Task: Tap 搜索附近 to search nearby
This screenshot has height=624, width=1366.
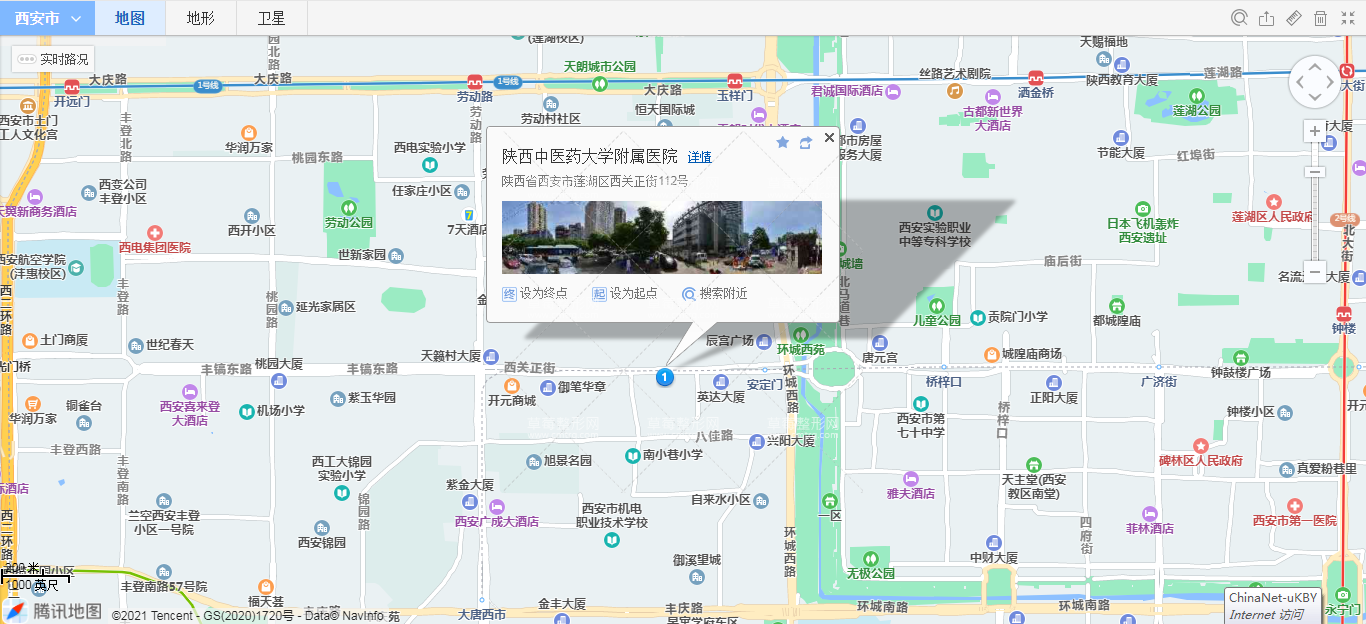Action: (x=714, y=293)
